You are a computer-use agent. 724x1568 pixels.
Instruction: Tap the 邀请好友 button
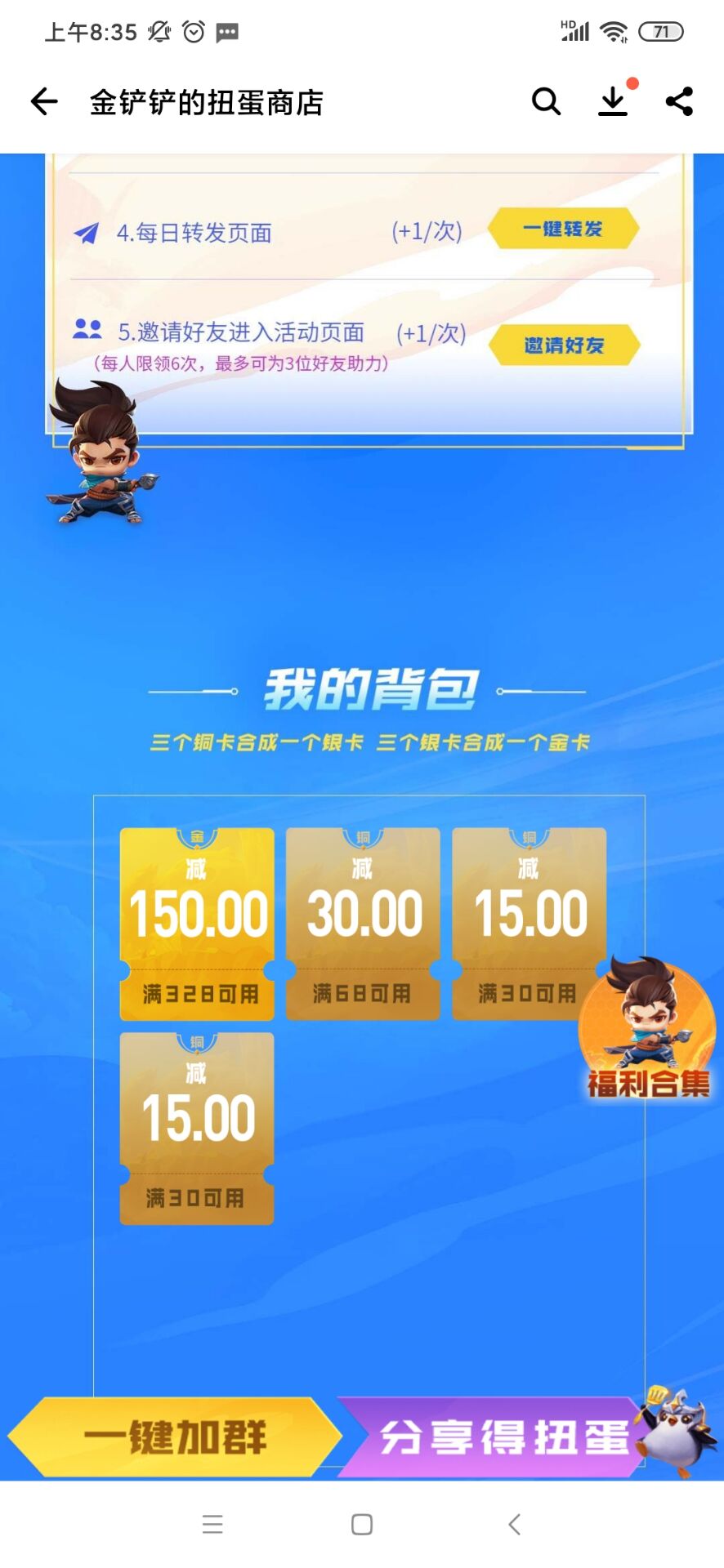click(x=564, y=345)
